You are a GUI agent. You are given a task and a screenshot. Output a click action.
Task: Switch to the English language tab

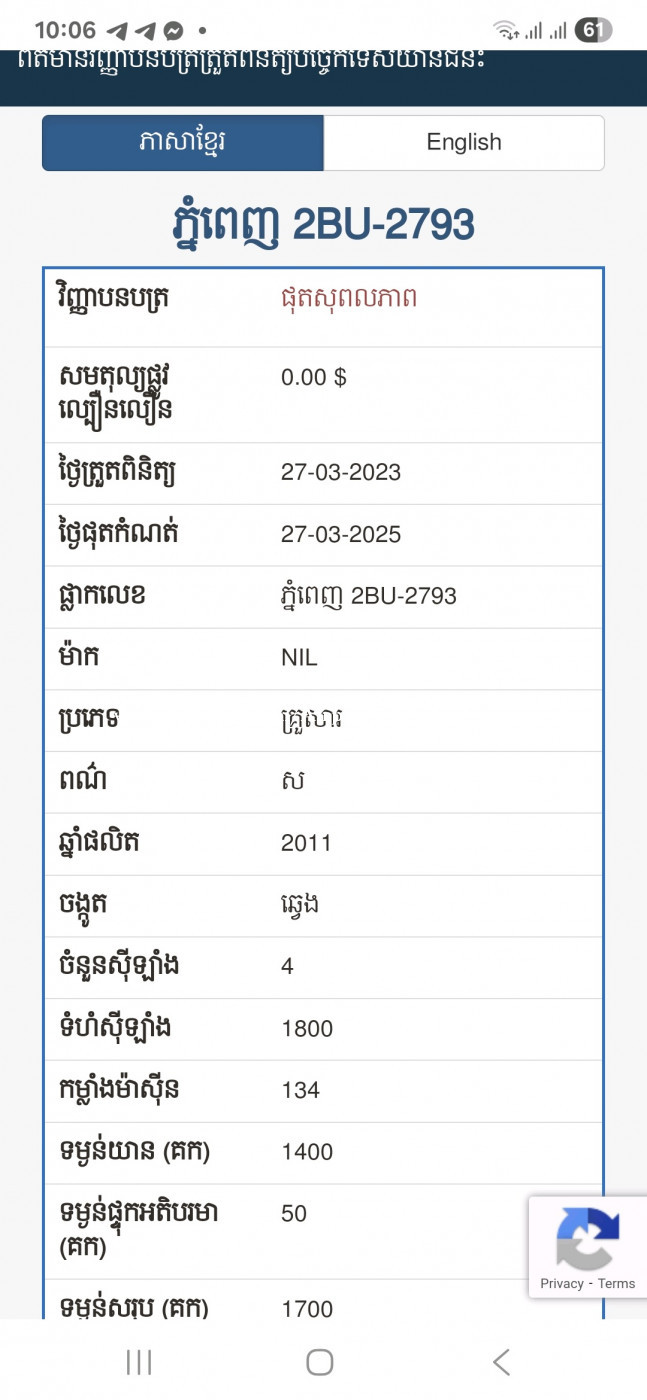464,142
